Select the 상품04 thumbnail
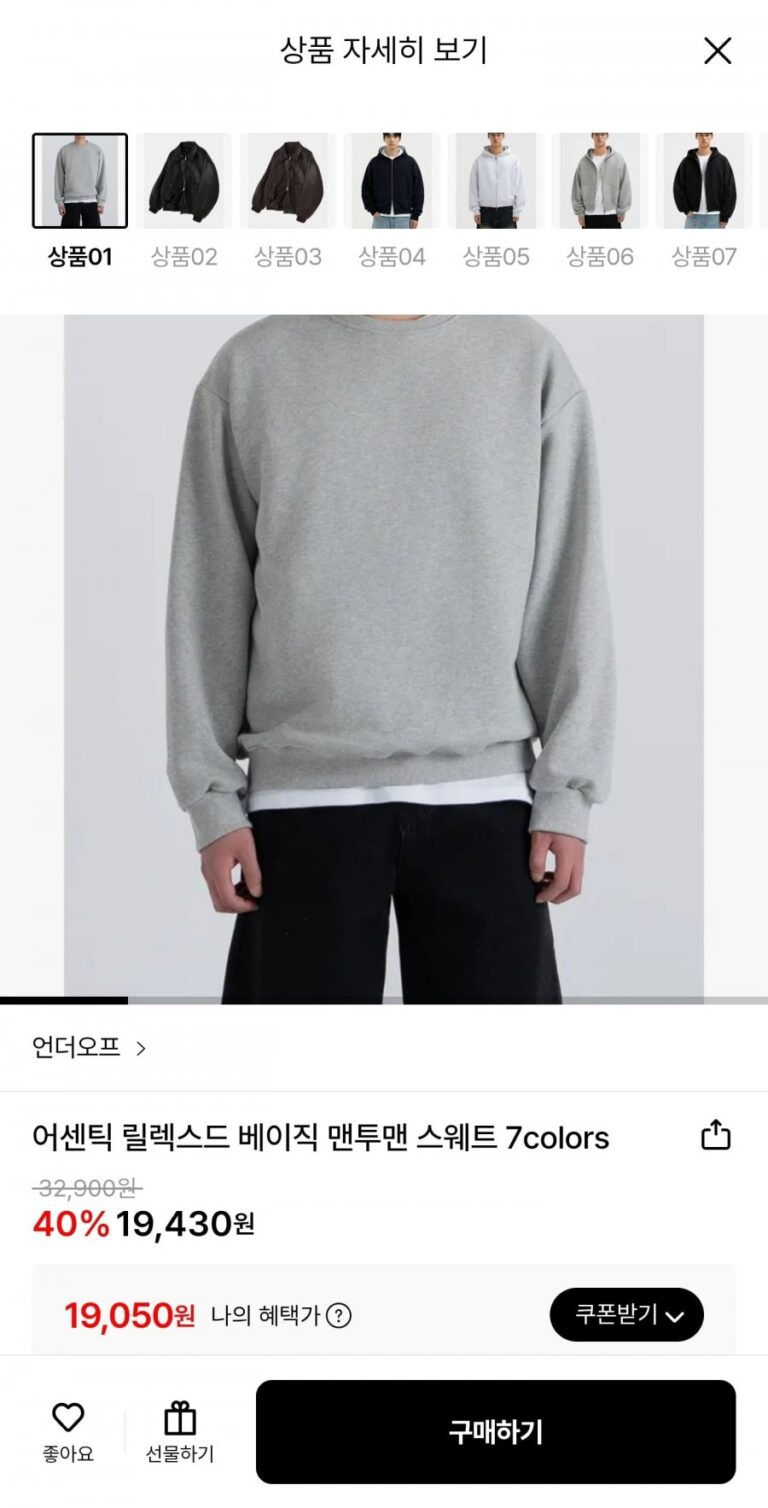 [x=392, y=181]
